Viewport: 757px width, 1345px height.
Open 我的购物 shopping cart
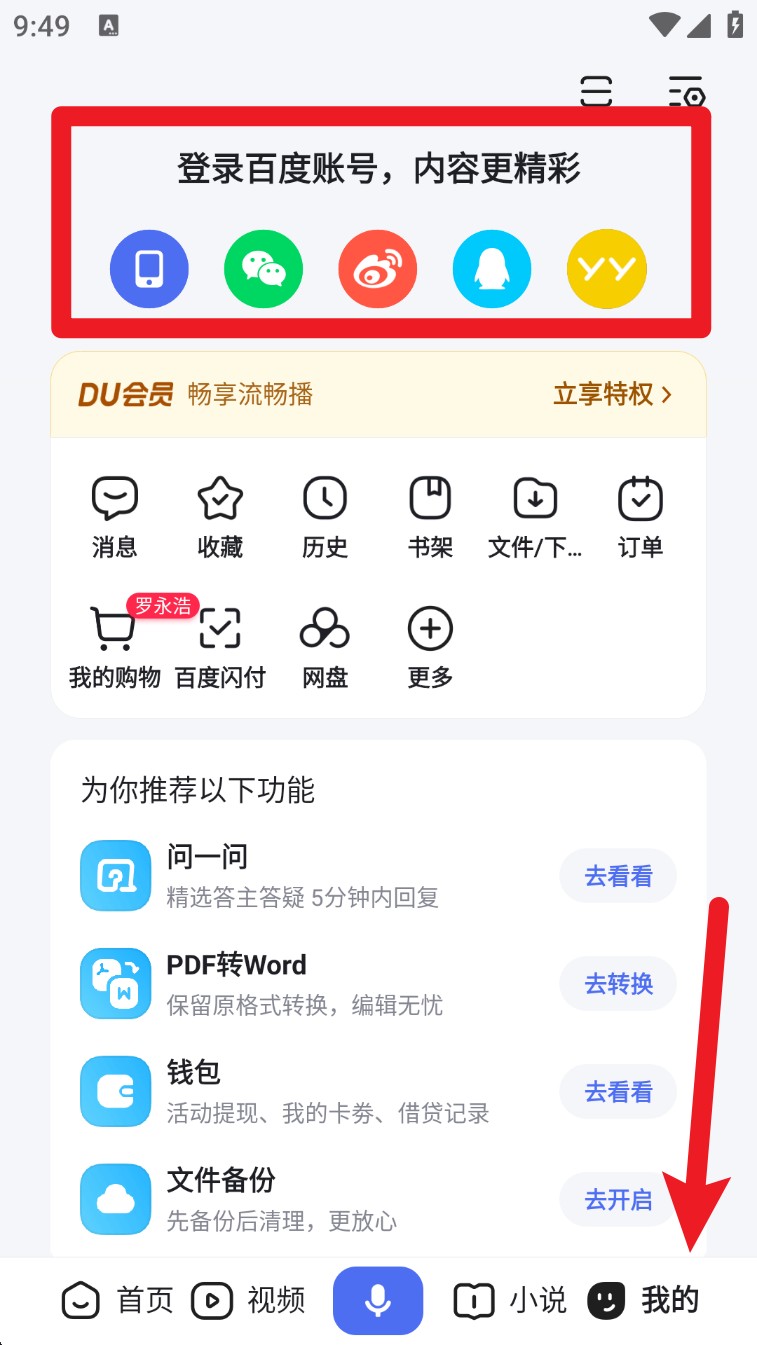(114, 647)
